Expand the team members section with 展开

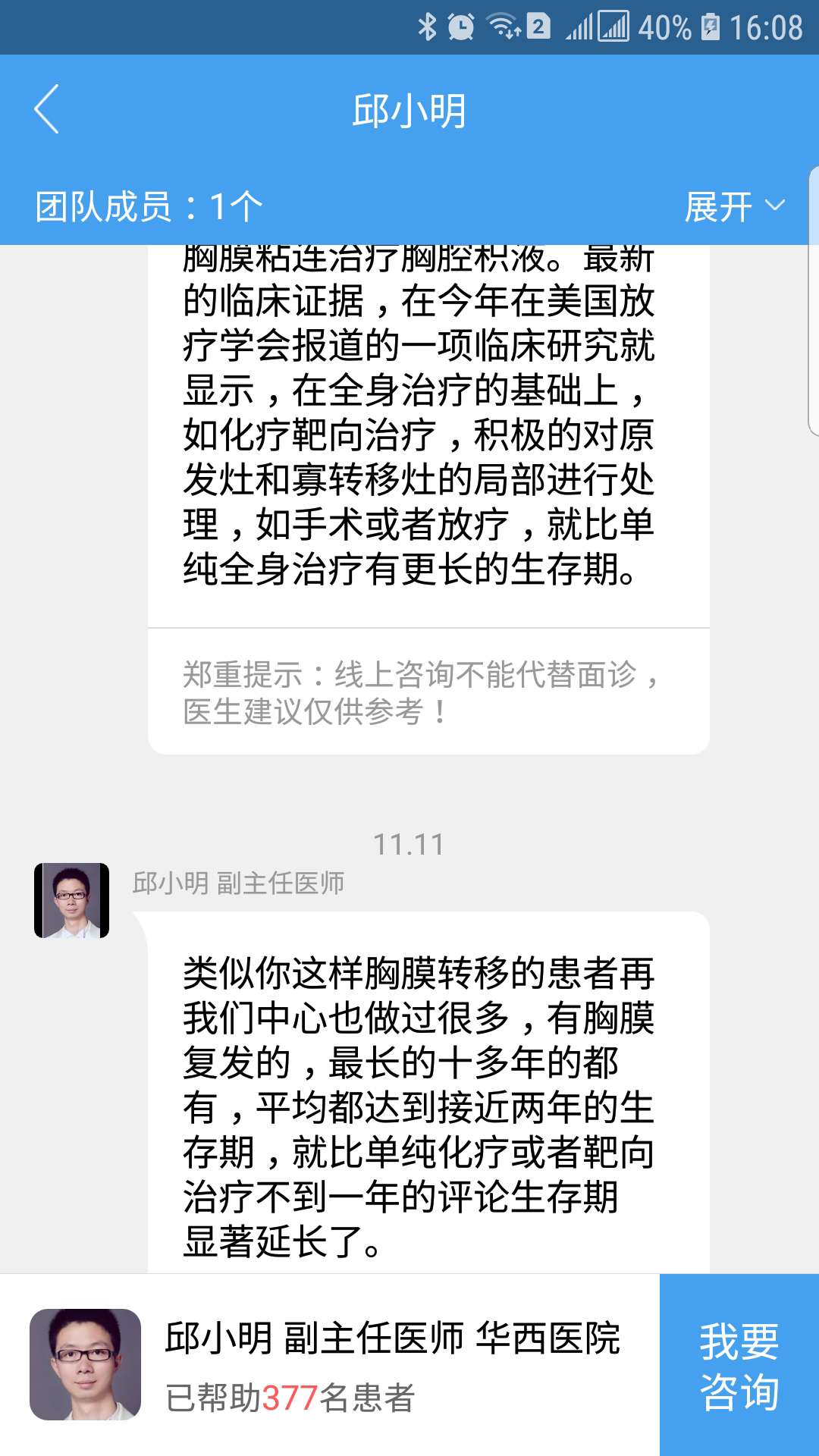733,206
